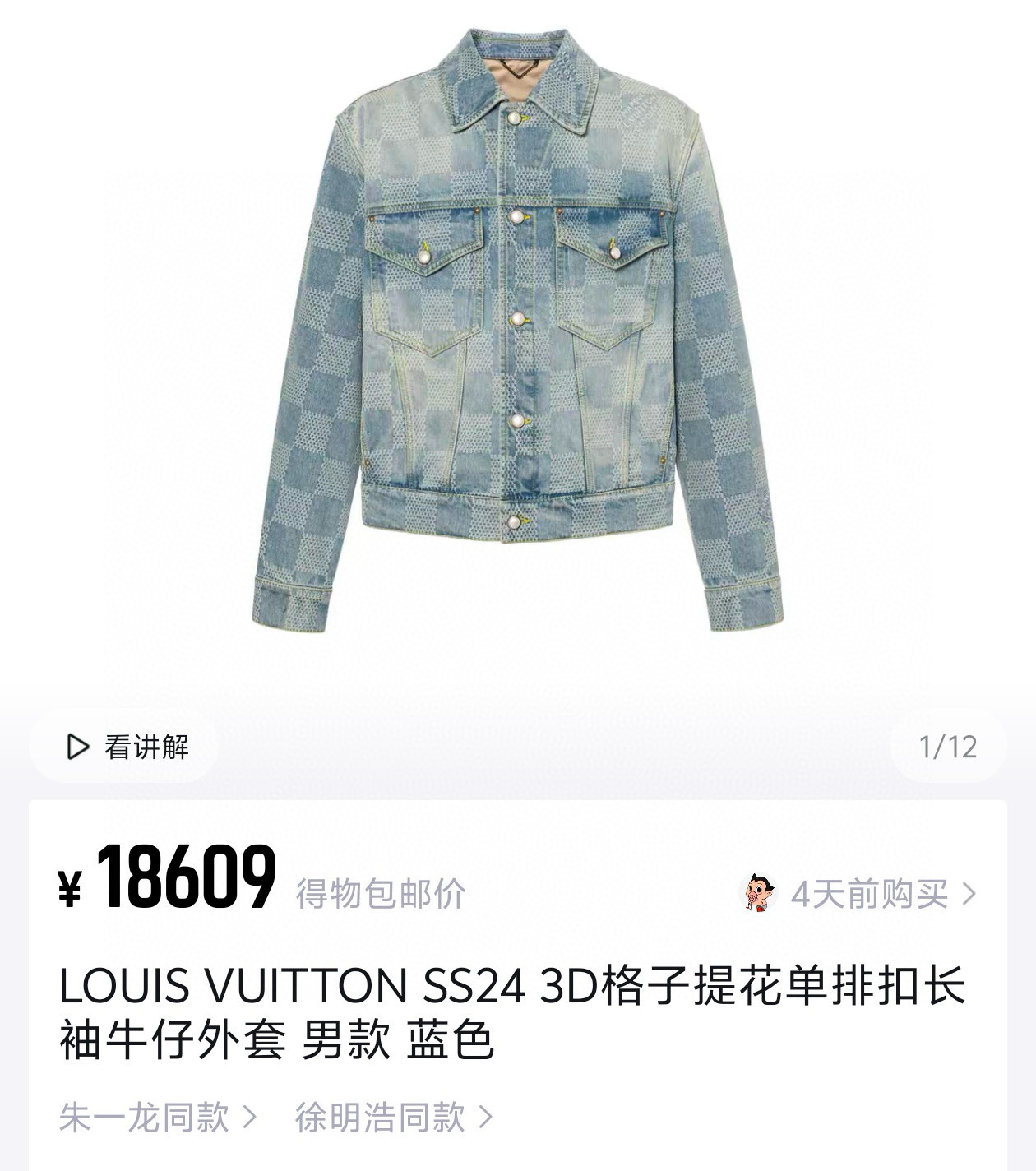The image size is (1036, 1171).
Task: Tap the 看讲解 video explanation button
Action: tap(127, 747)
